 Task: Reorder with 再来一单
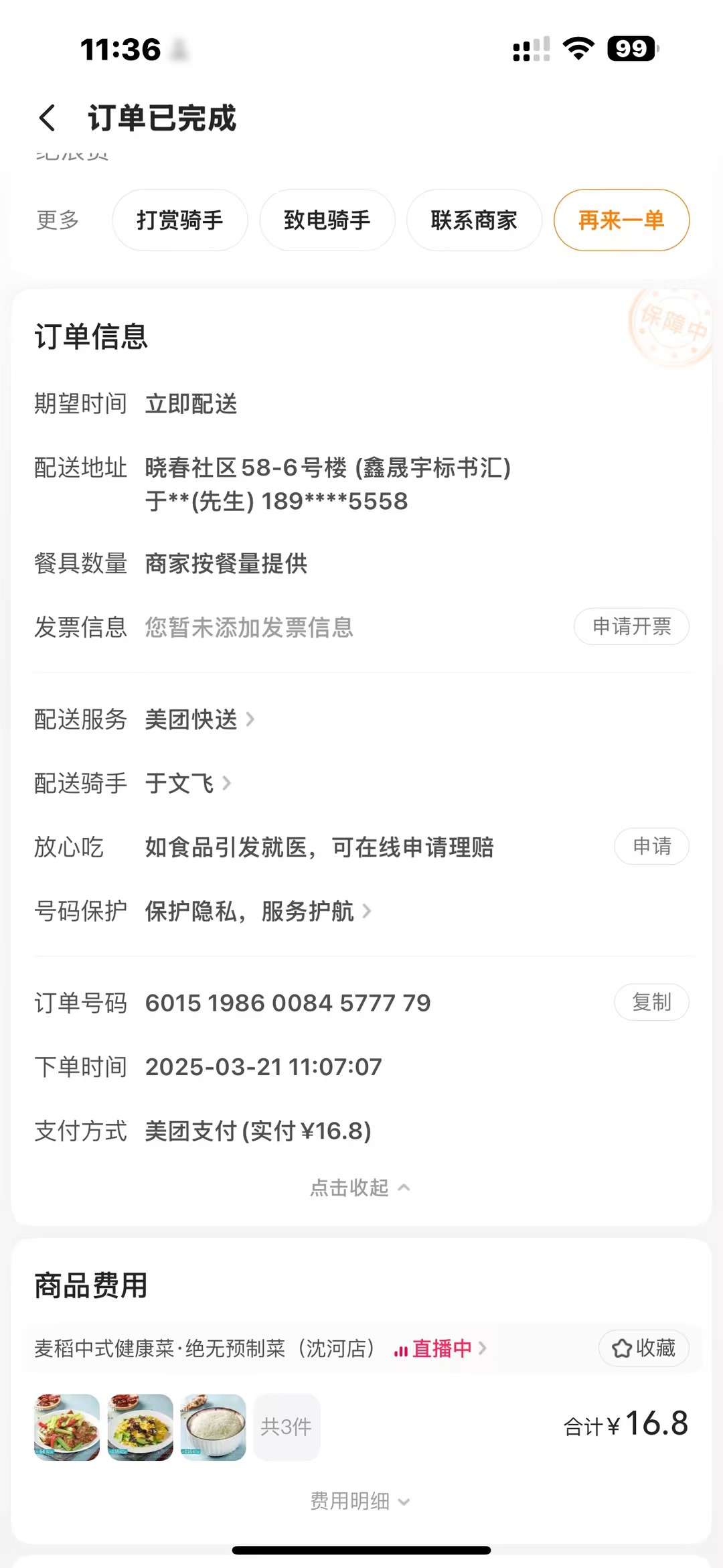pyautogui.click(x=621, y=220)
